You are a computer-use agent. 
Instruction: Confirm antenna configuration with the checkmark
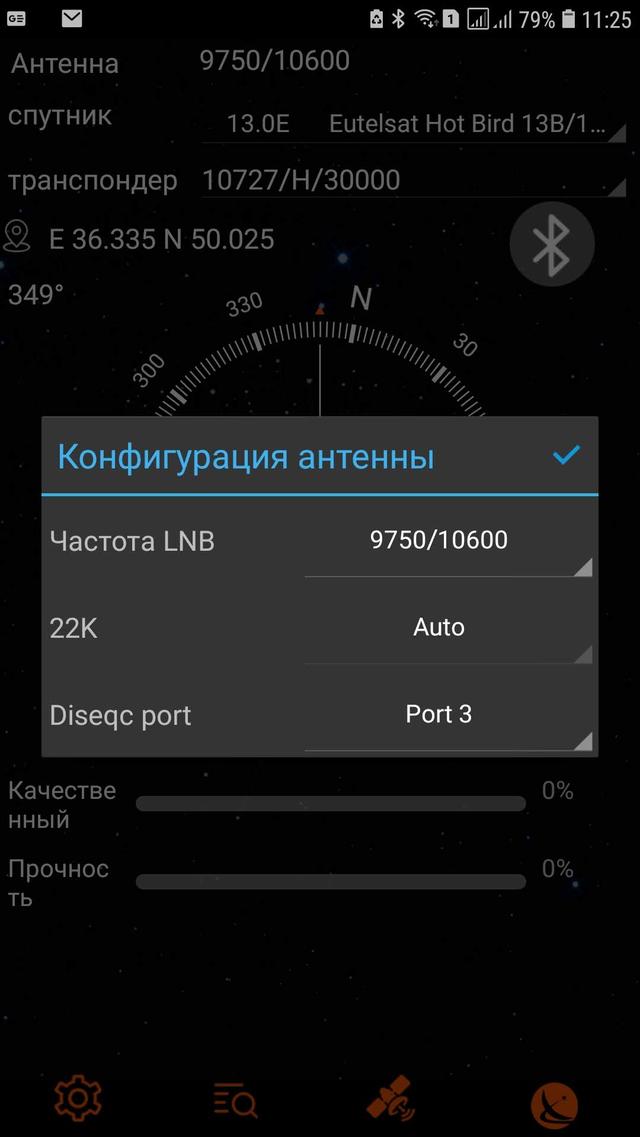566,456
